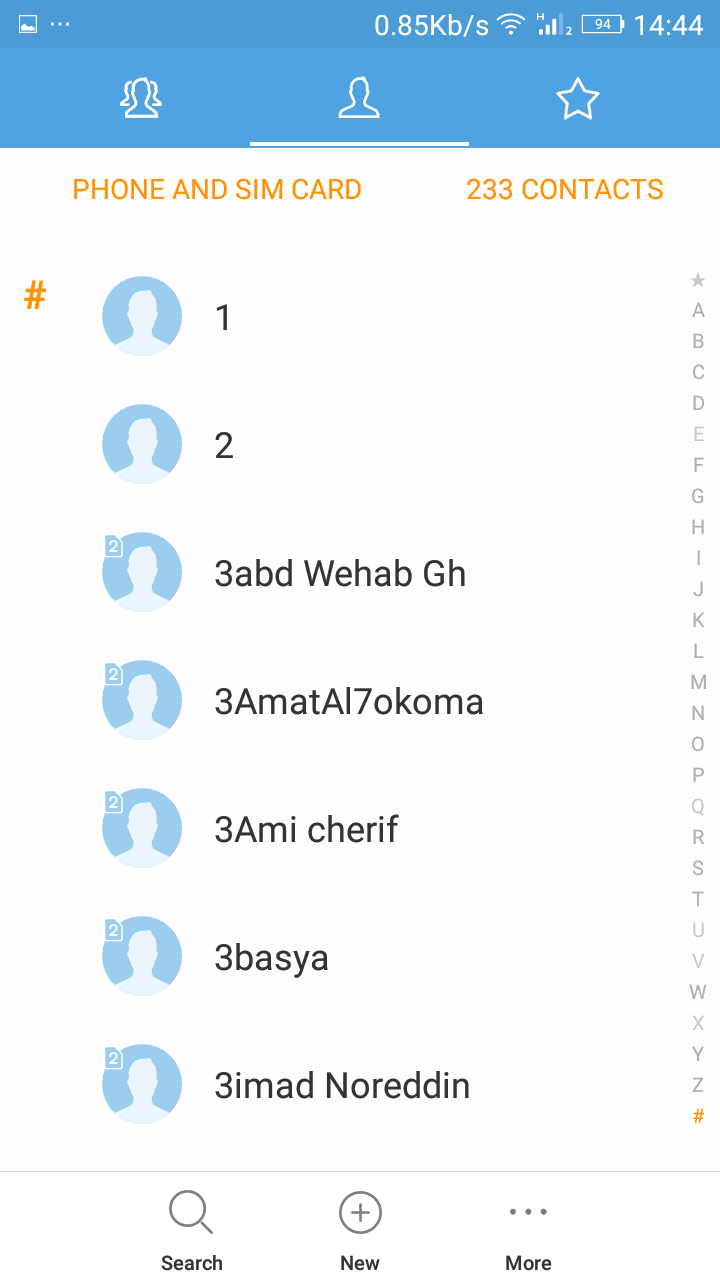
Task: View contact 3AmatAl7okoma
Action: pyautogui.click(x=349, y=702)
